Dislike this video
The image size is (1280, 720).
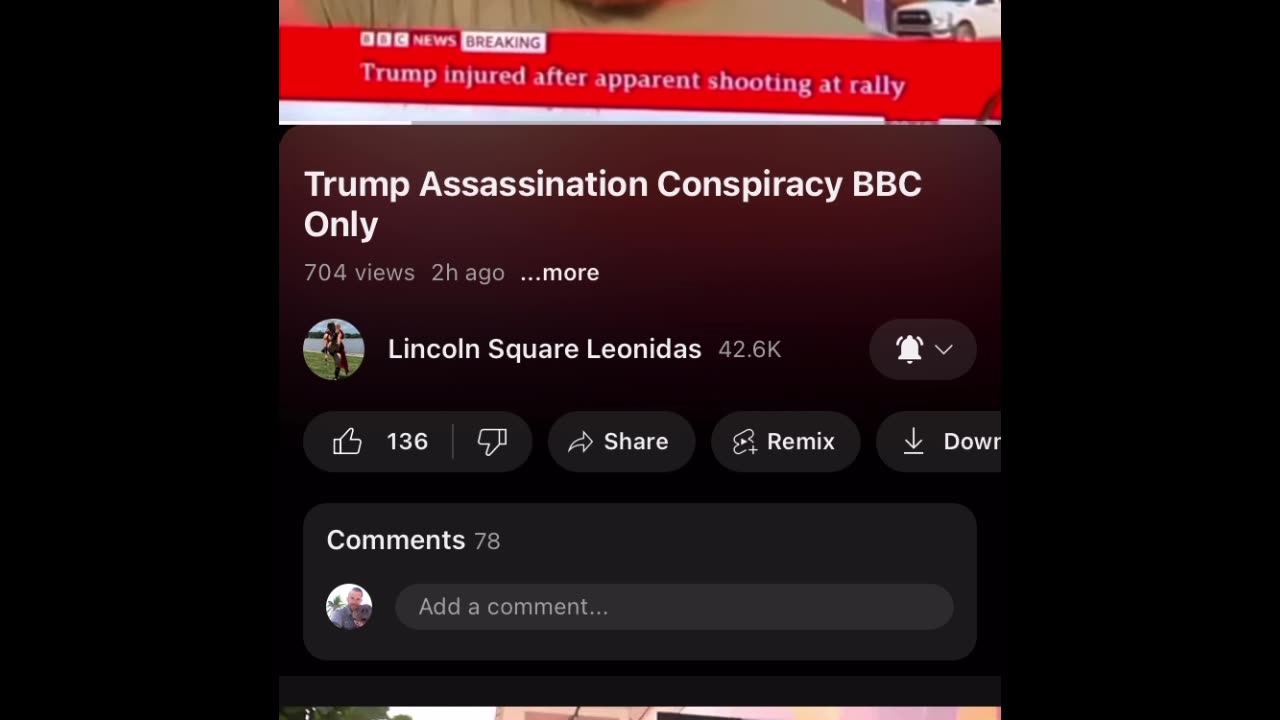492,442
